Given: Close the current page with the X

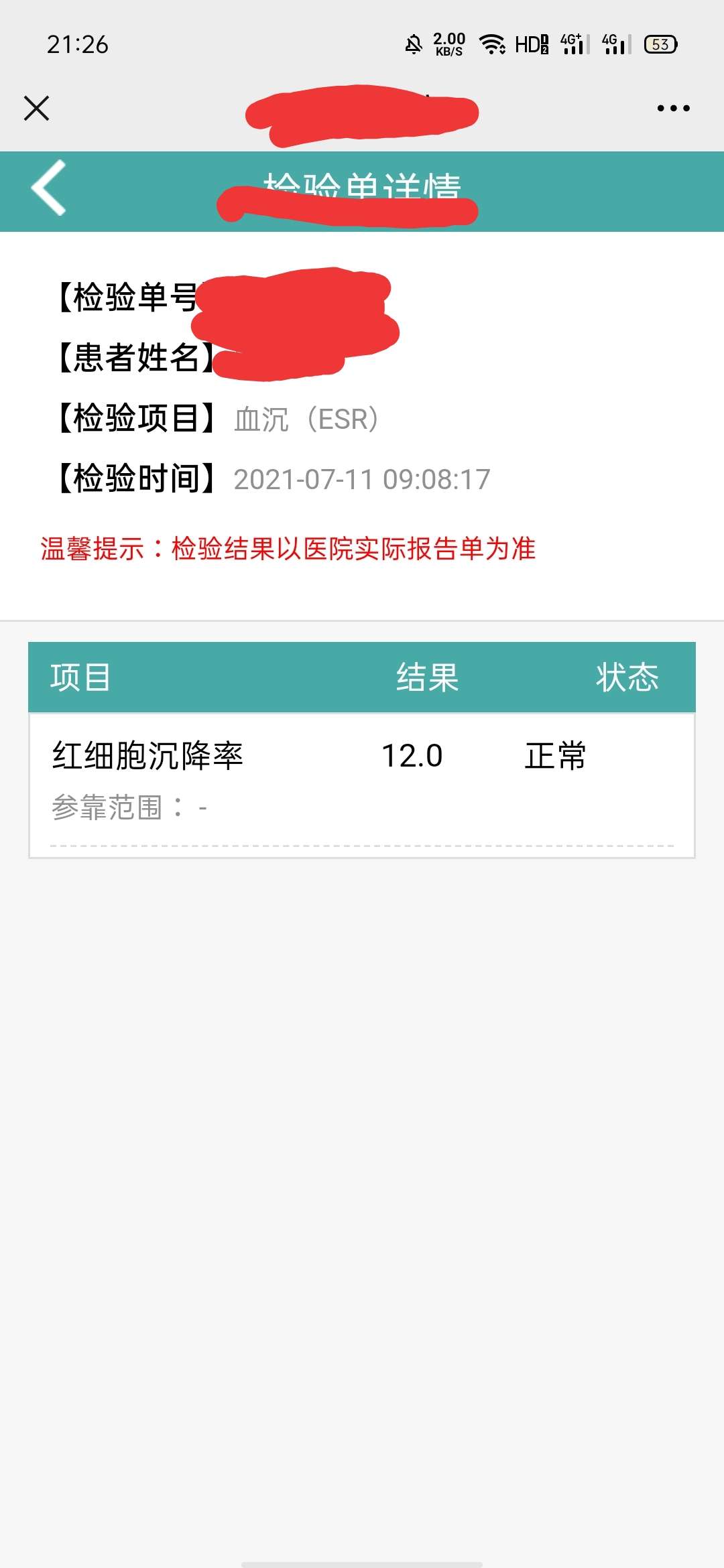Looking at the screenshot, I should click(37, 107).
